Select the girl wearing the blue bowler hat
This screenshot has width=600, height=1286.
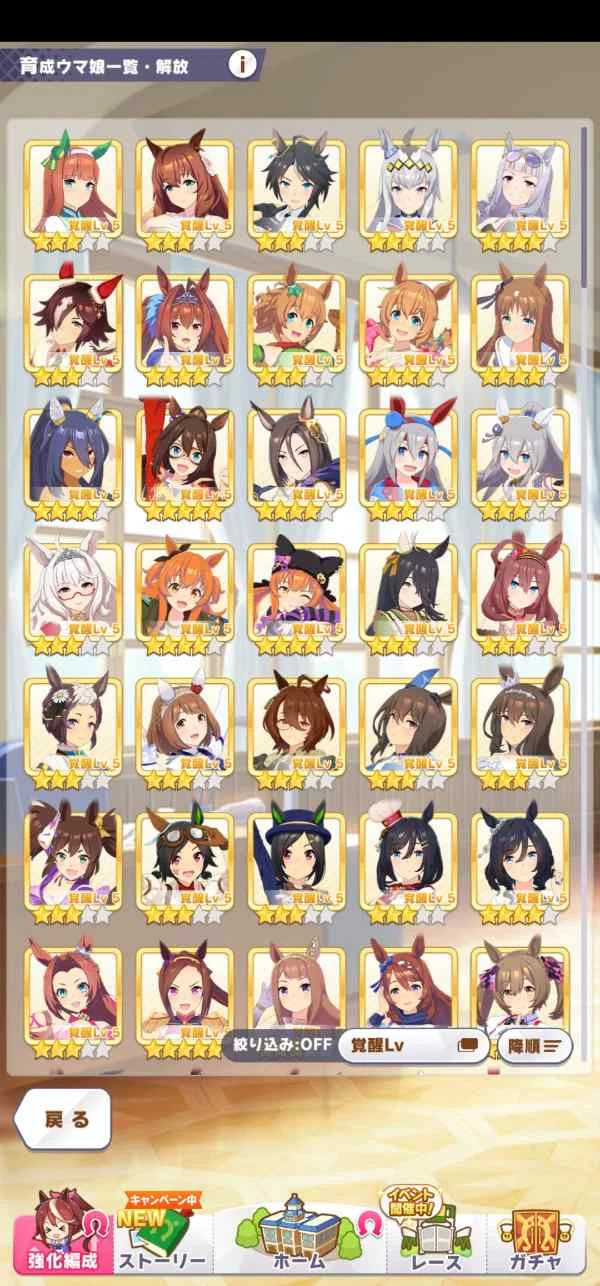296,862
